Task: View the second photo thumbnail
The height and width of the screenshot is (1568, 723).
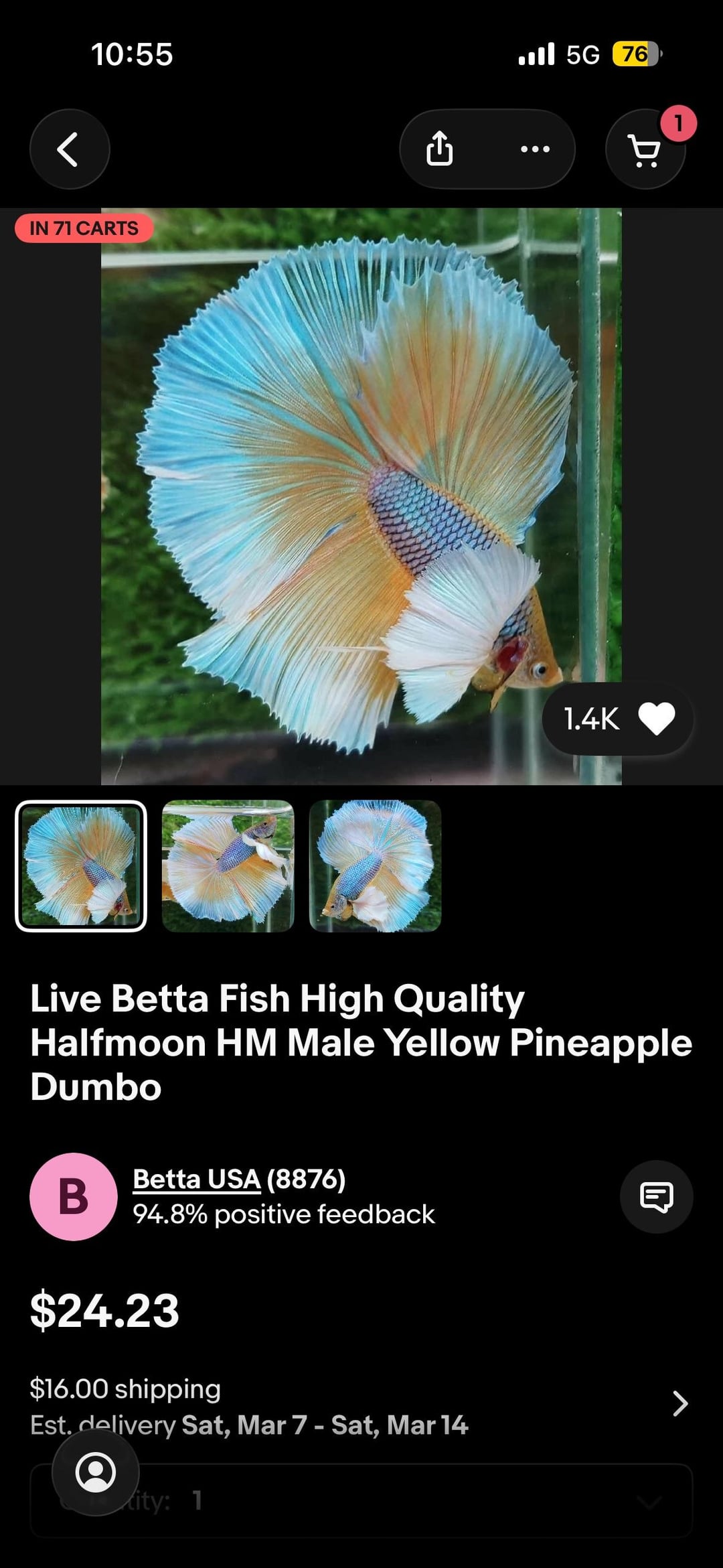Action: tap(228, 866)
